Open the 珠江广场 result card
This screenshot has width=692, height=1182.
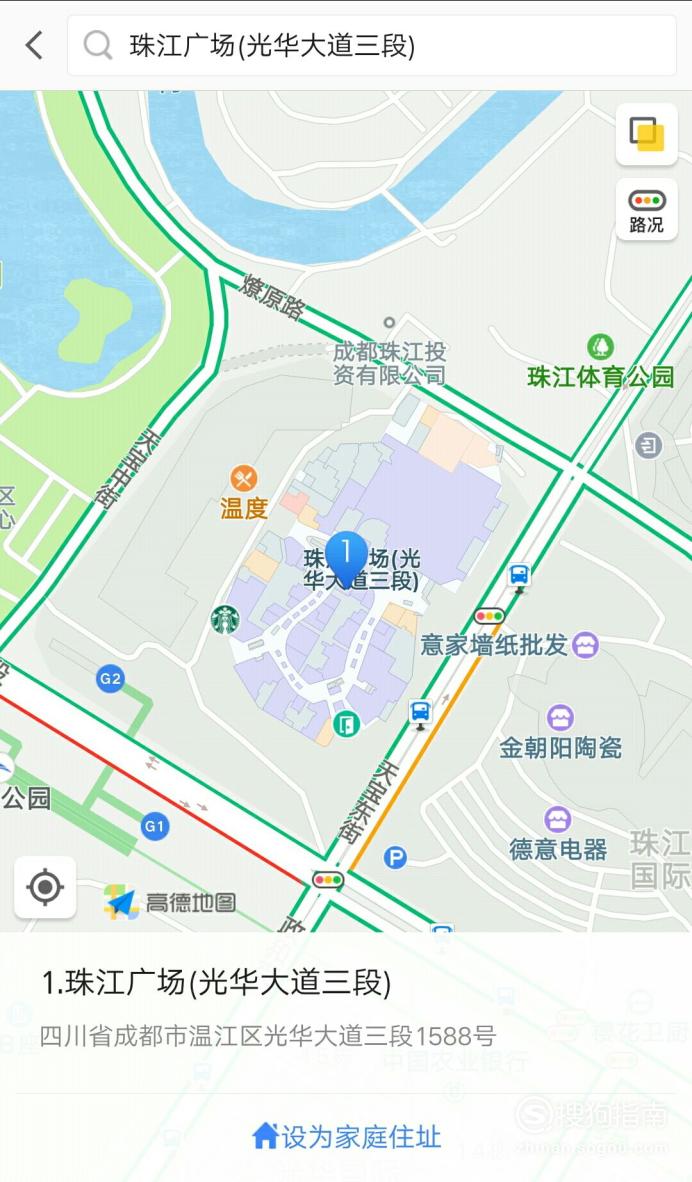click(x=346, y=1009)
